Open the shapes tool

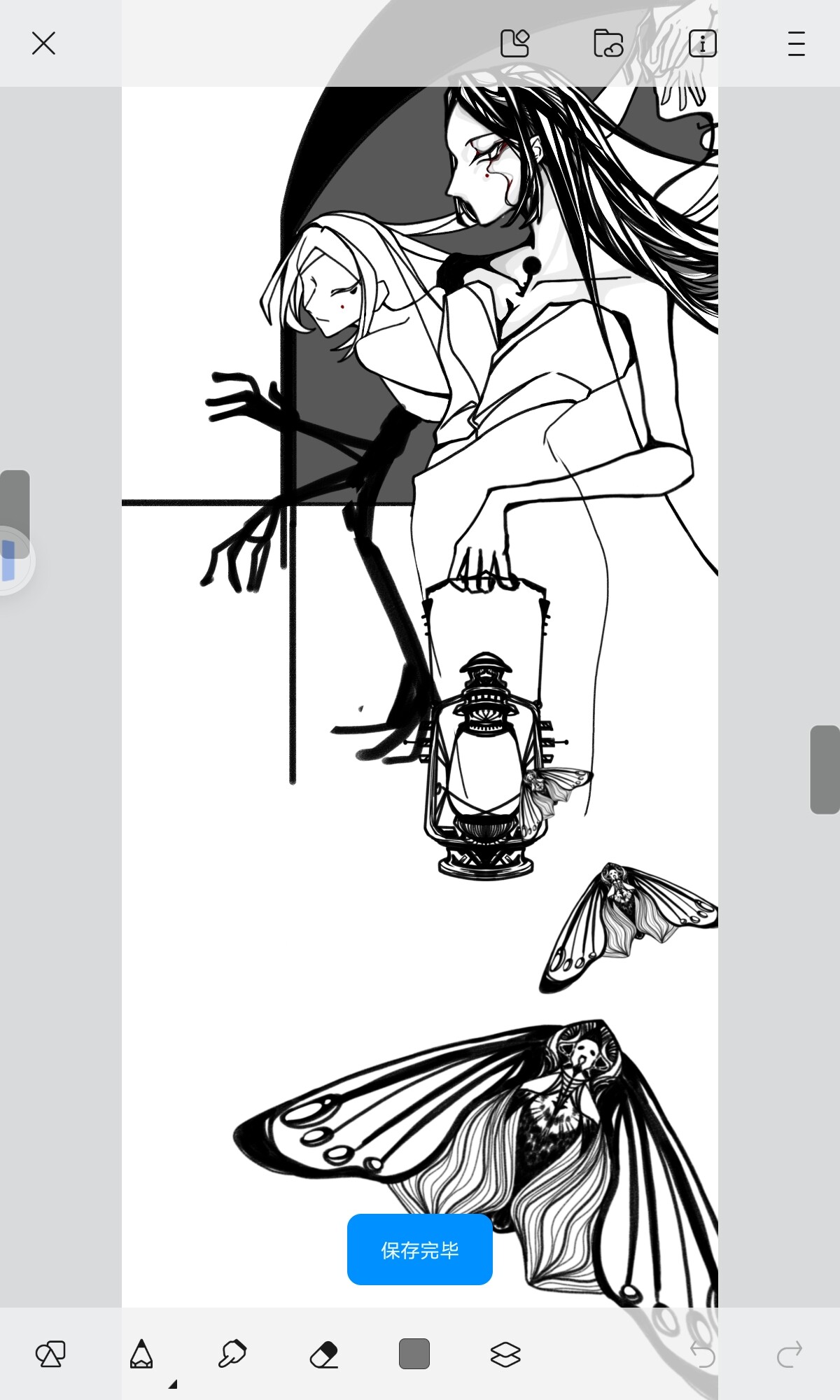pos(50,1354)
